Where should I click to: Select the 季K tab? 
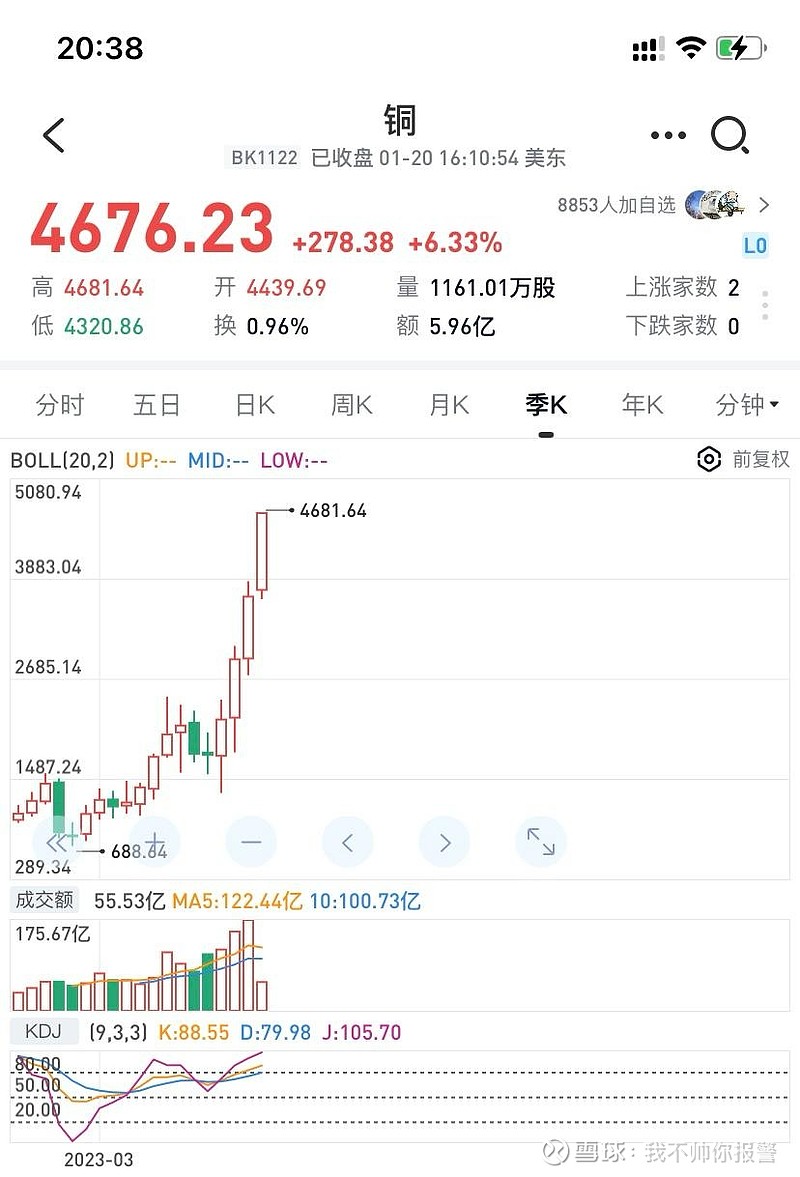546,405
